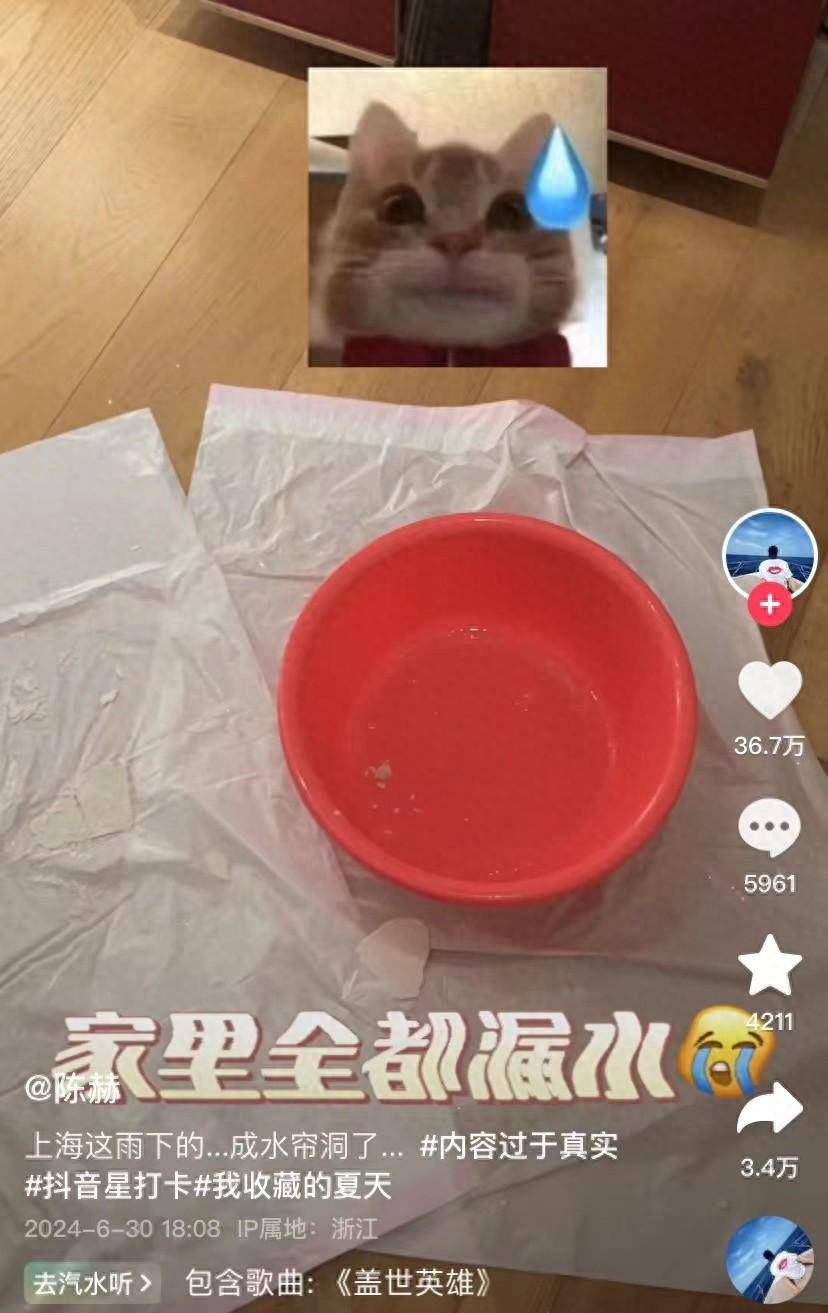
Task: Follow the creator with the plus button
Action: click(769, 605)
